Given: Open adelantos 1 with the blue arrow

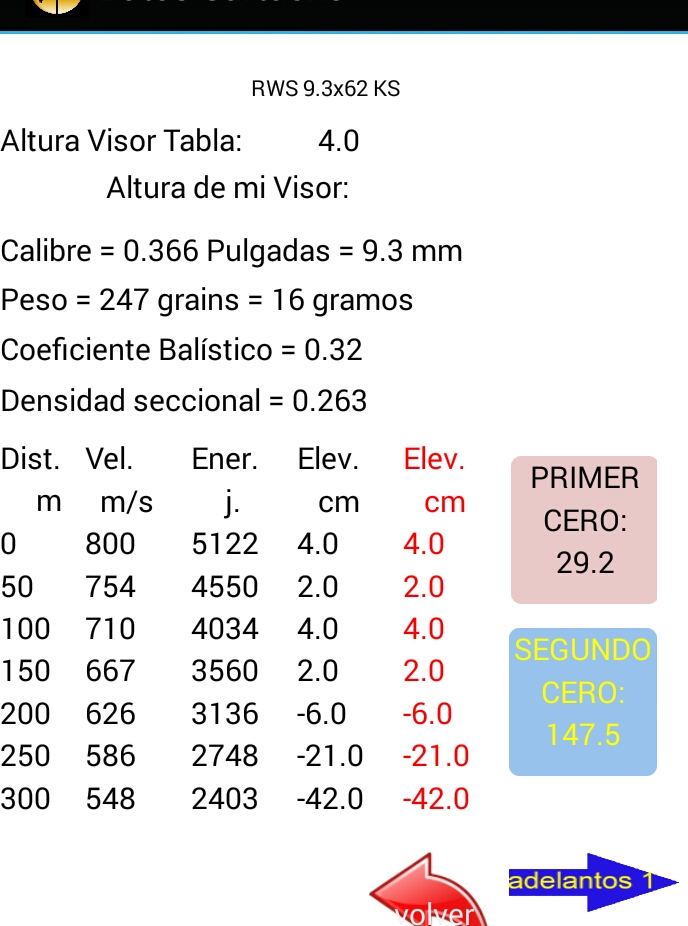Looking at the screenshot, I should (x=590, y=881).
